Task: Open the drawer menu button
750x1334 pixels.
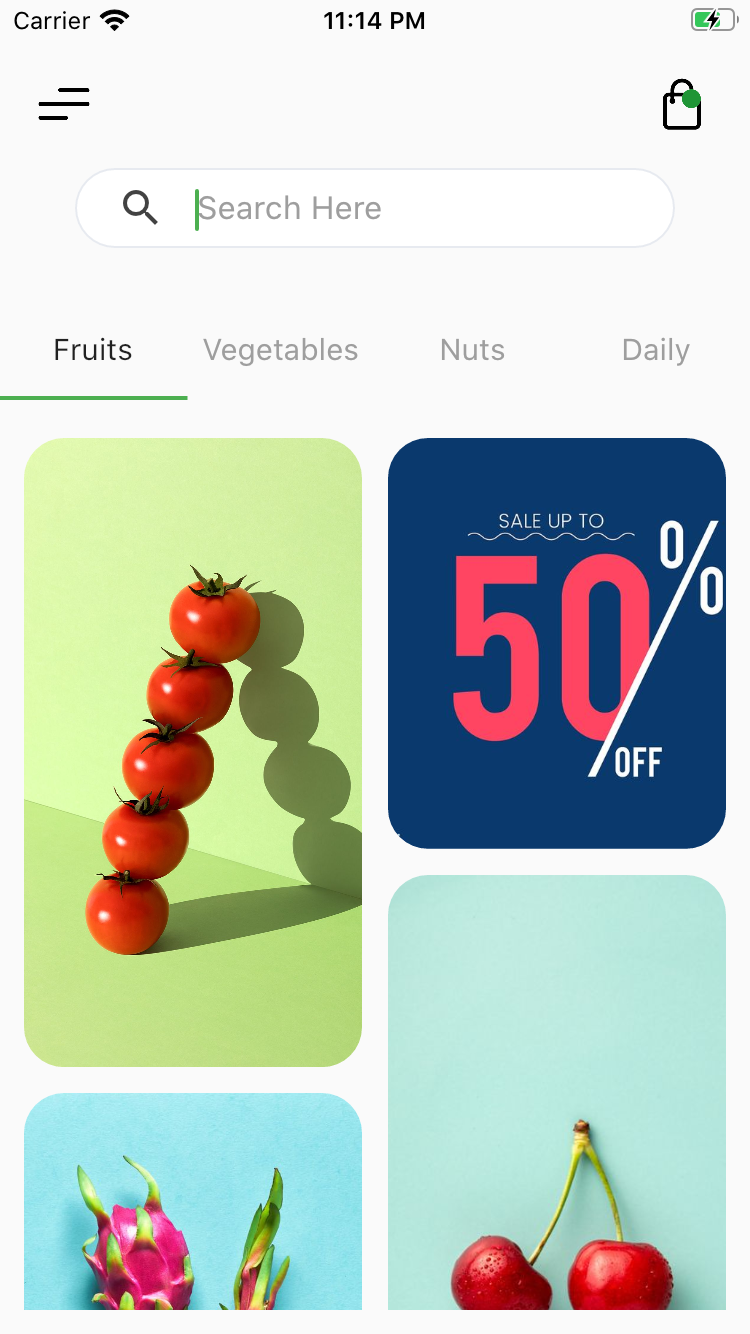Action: coord(64,104)
